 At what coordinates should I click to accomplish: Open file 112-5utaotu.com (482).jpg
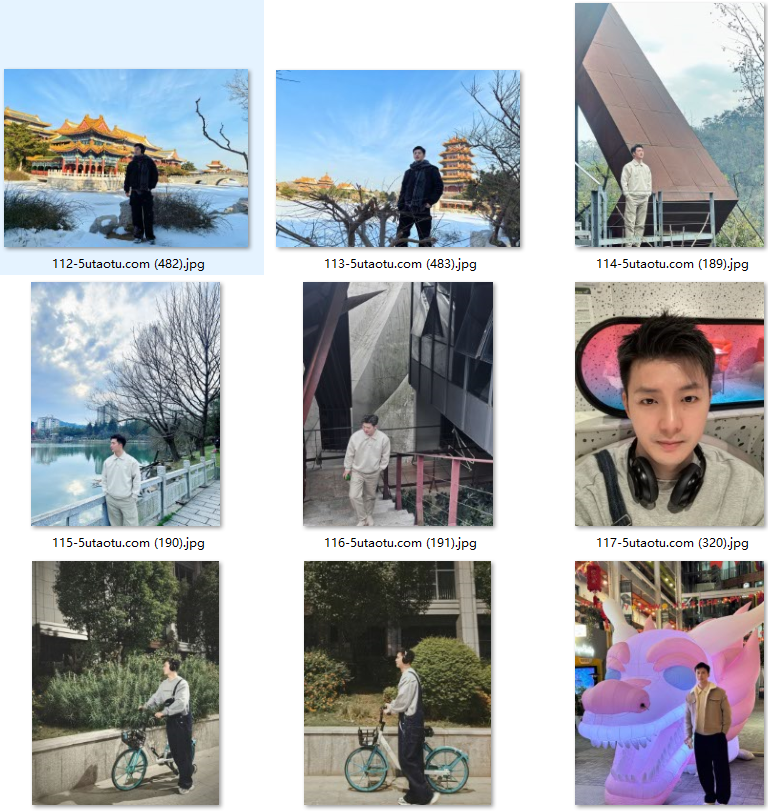point(126,158)
